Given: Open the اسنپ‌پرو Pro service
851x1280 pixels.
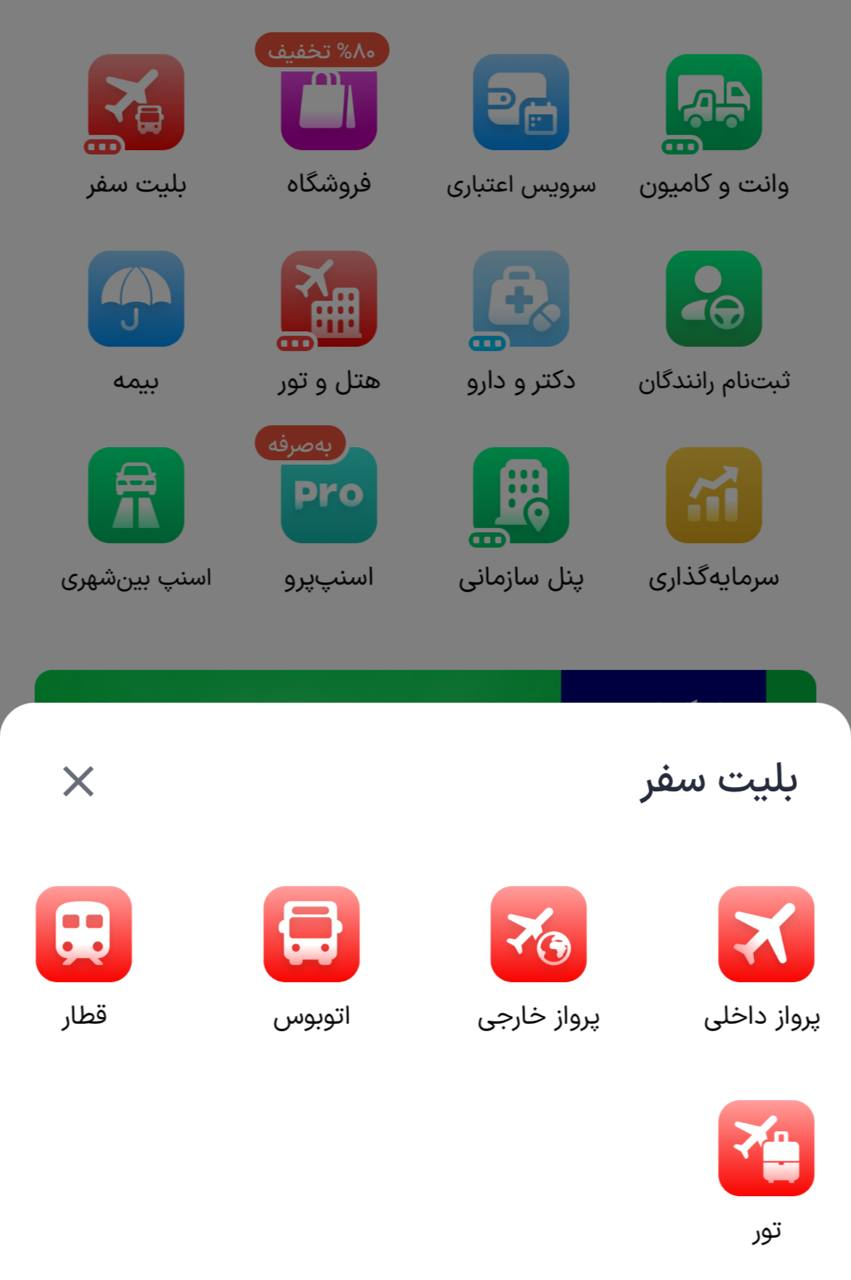Looking at the screenshot, I should point(329,495).
